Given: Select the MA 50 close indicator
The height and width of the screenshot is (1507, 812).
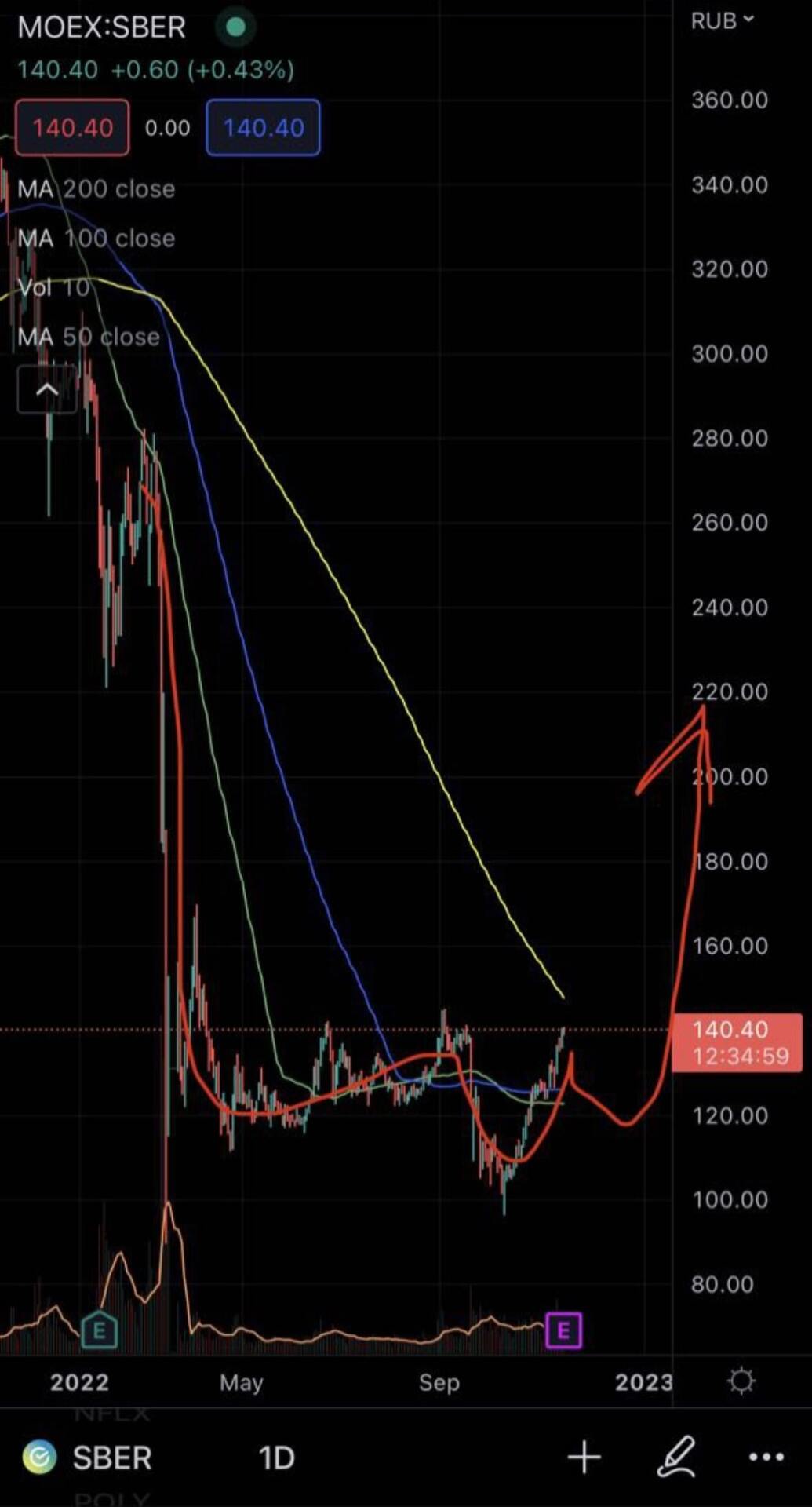Looking at the screenshot, I should tap(89, 338).
